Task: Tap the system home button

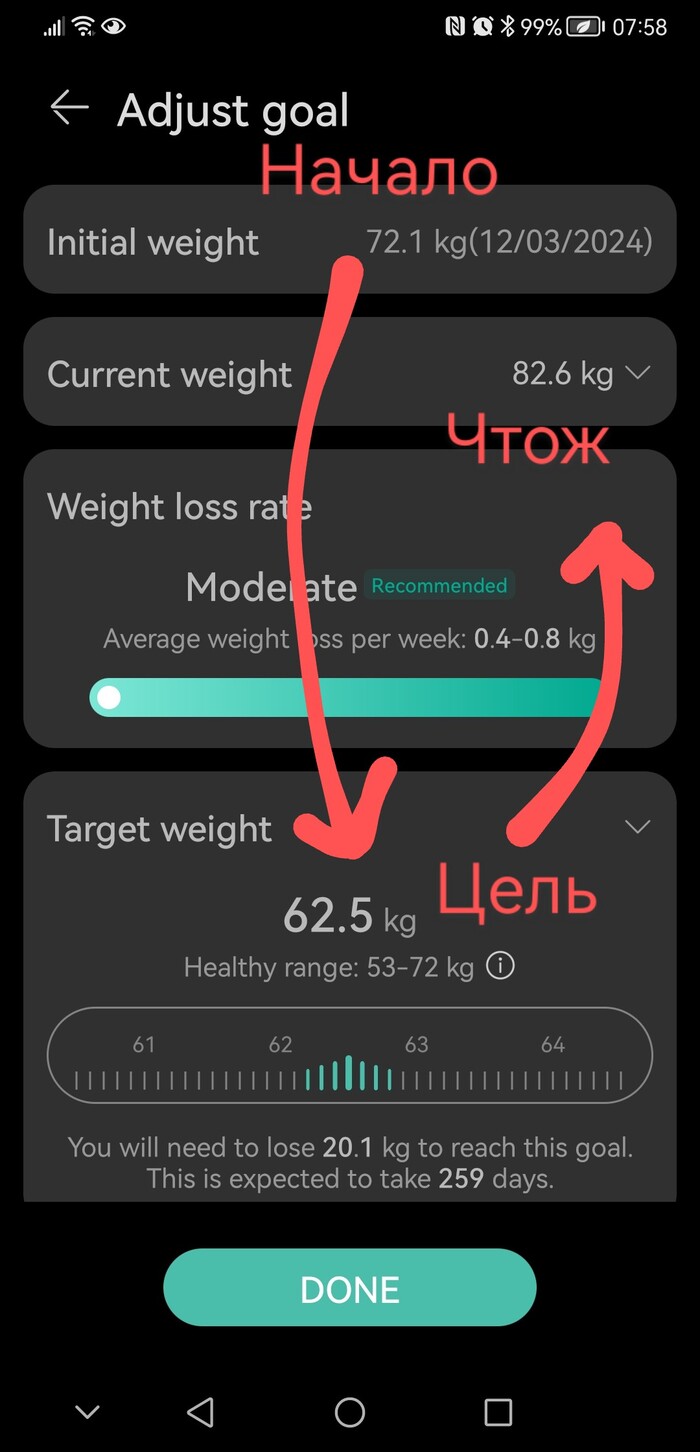Action: pos(350,1412)
